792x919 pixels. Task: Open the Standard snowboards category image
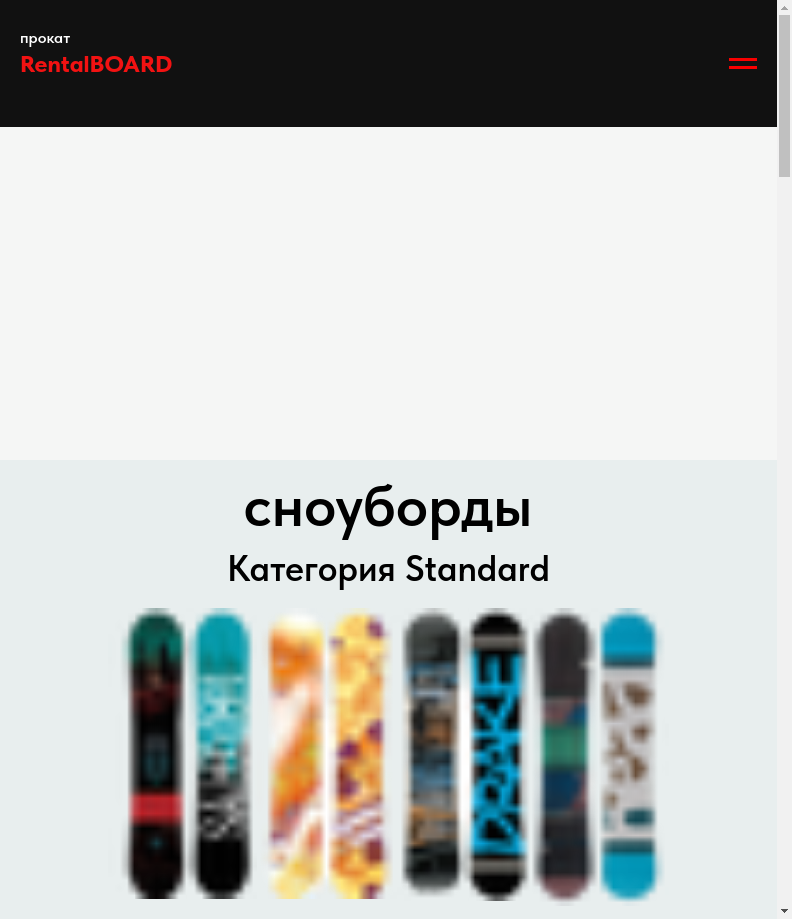point(390,753)
